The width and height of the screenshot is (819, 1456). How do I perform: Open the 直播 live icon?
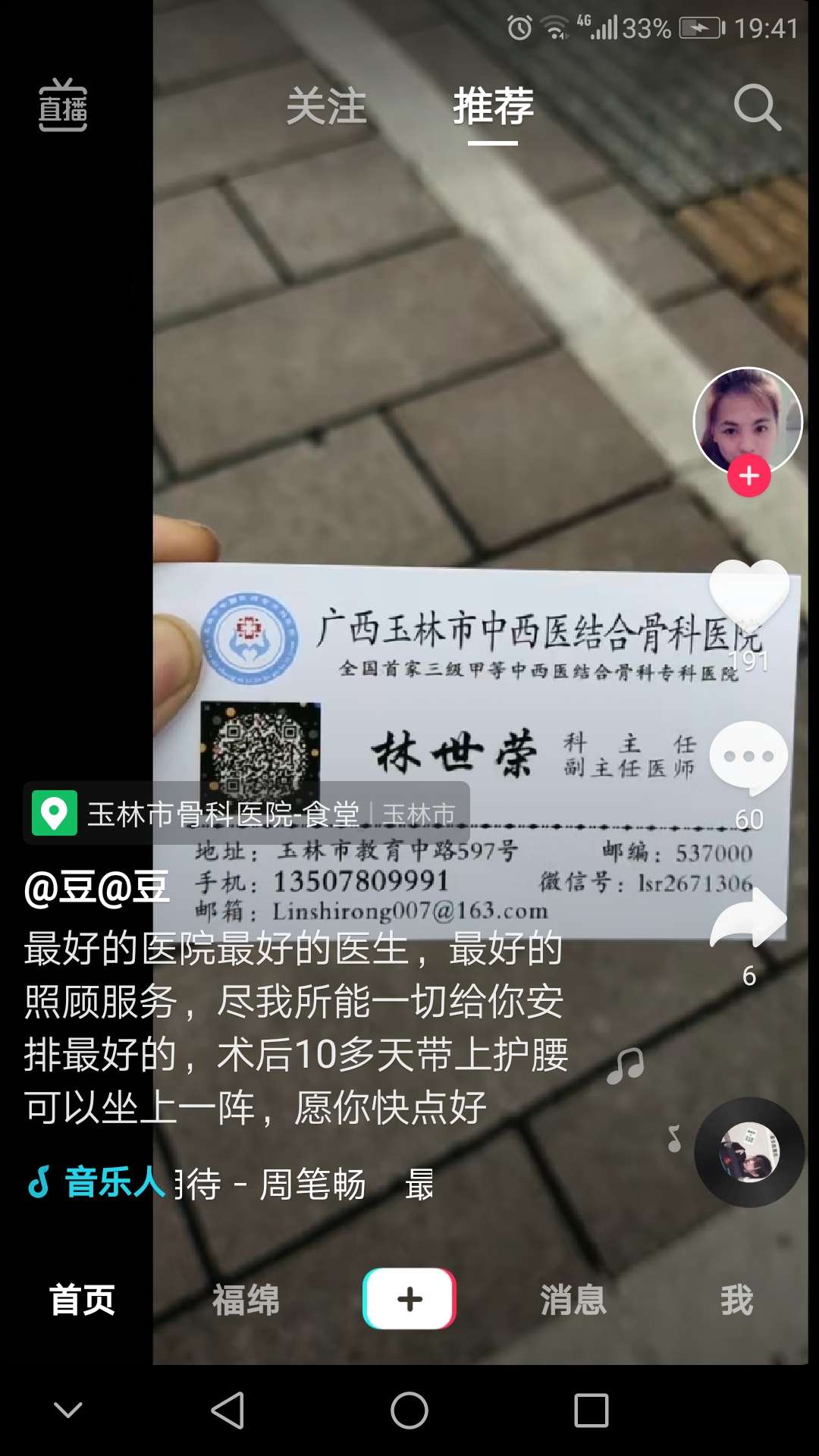[x=63, y=105]
